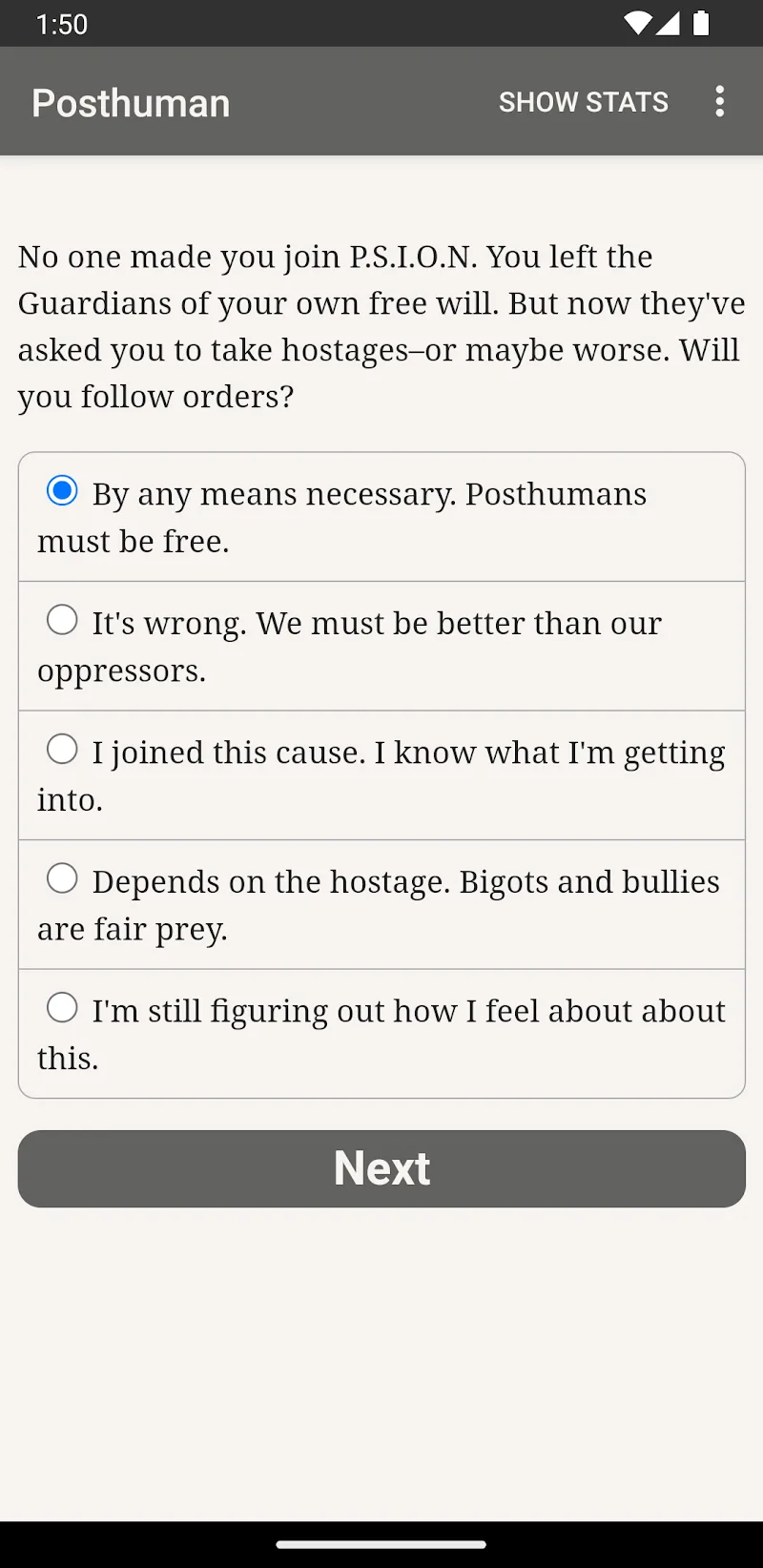Click the cellular signal icon
Image resolution: width=763 pixels, height=1568 pixels.
pos(670,24)
